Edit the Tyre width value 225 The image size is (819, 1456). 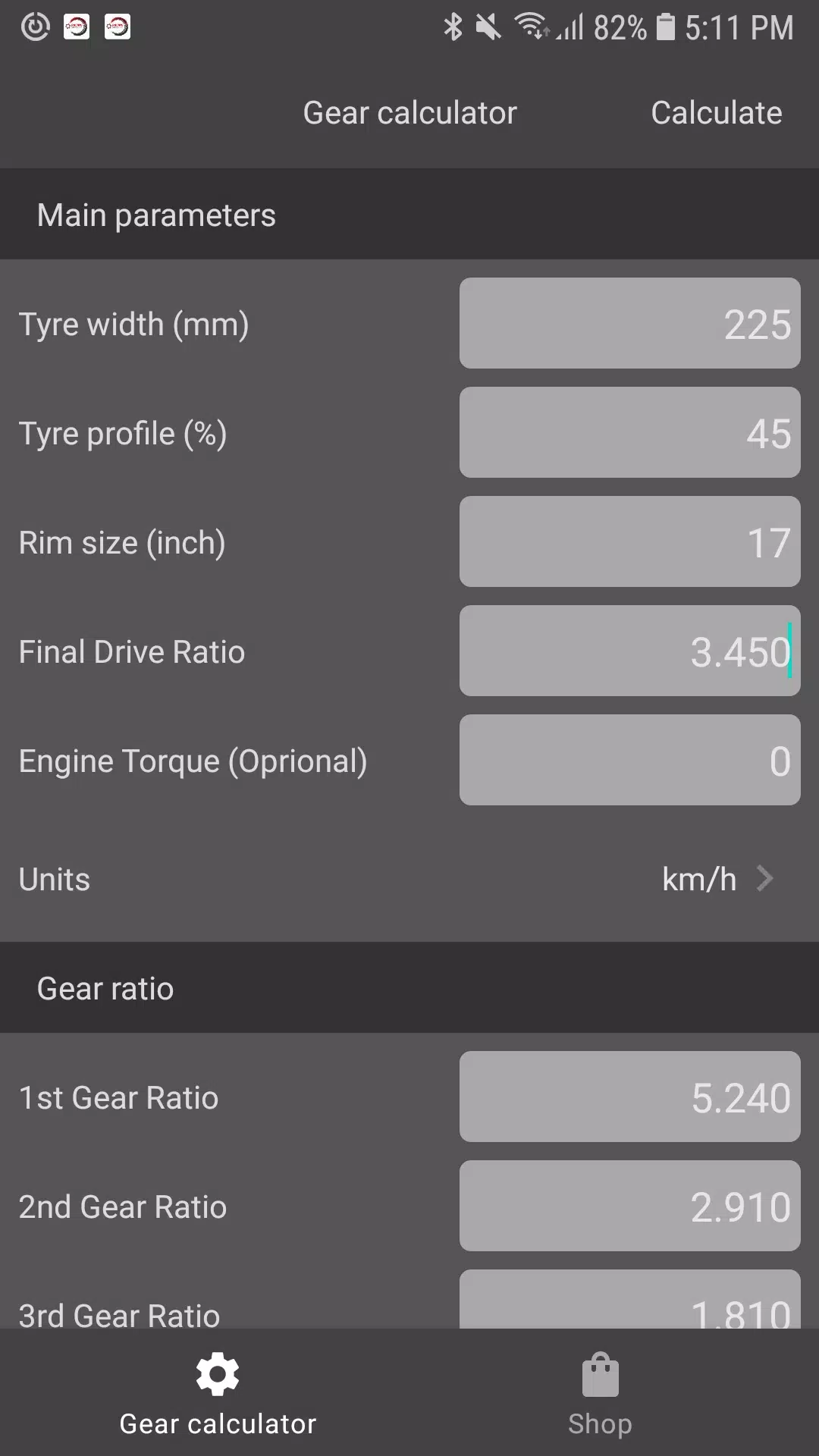(x=629, y=324)
